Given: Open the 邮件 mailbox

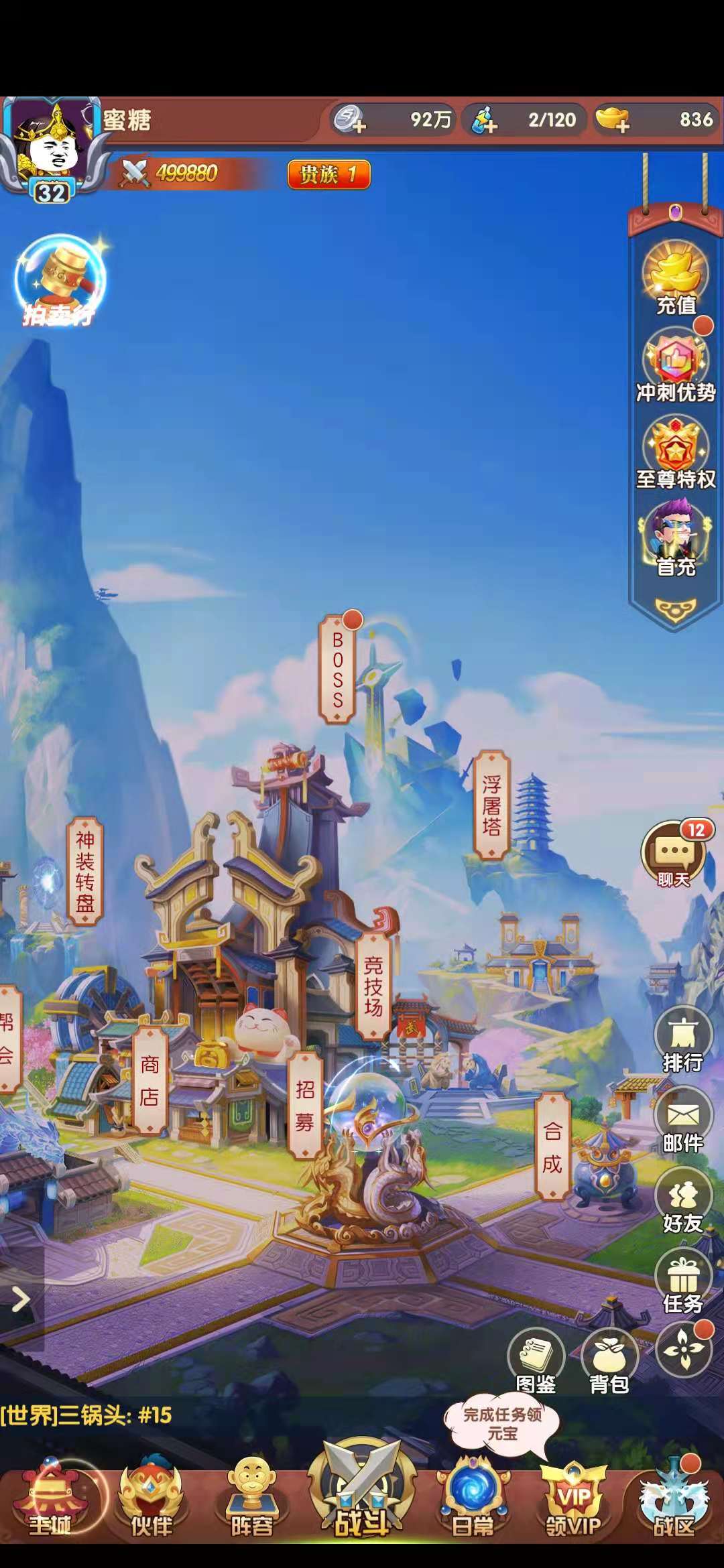Looking at the screenshot, I should 682,1121.
